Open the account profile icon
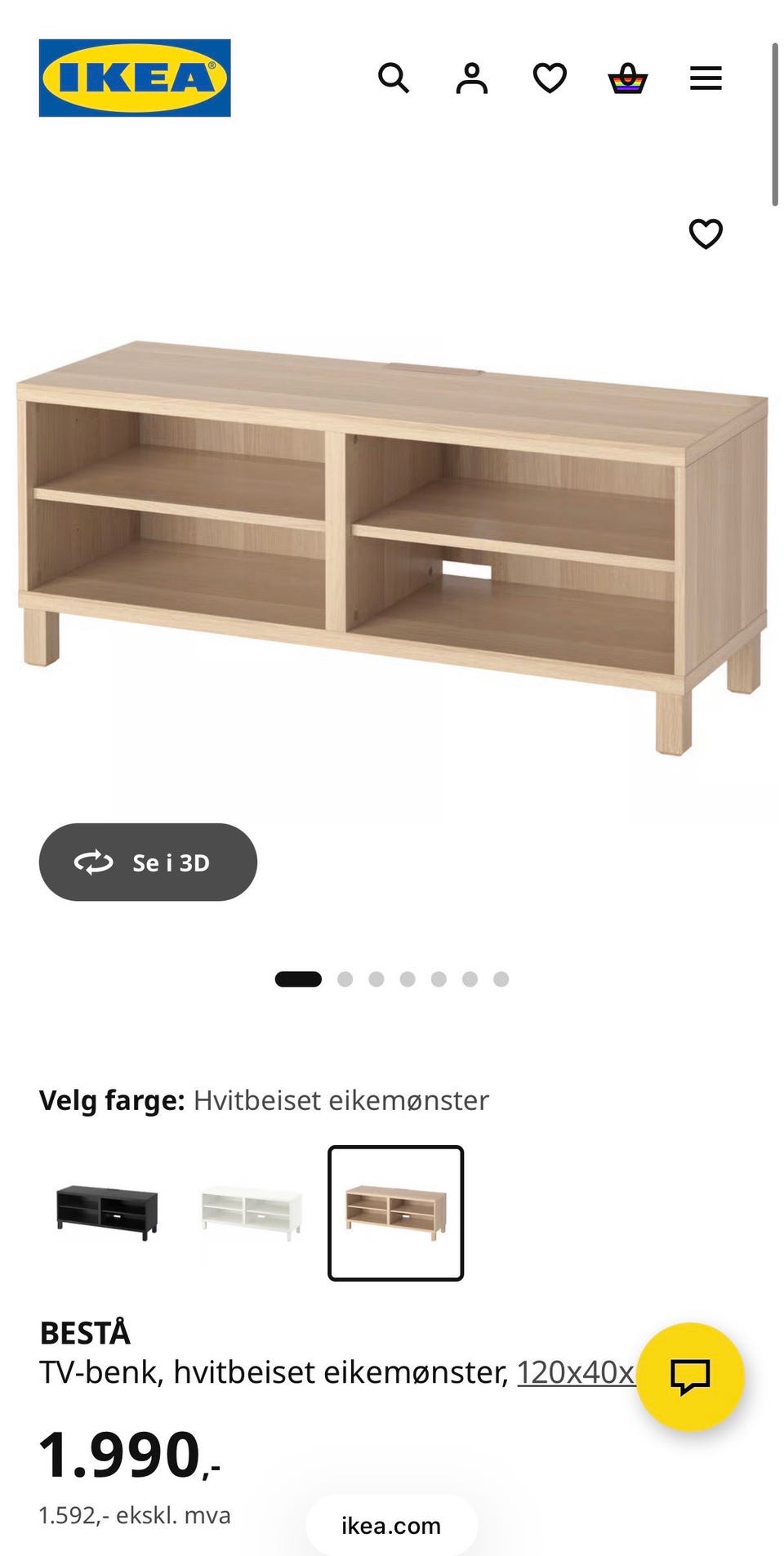 471,78
